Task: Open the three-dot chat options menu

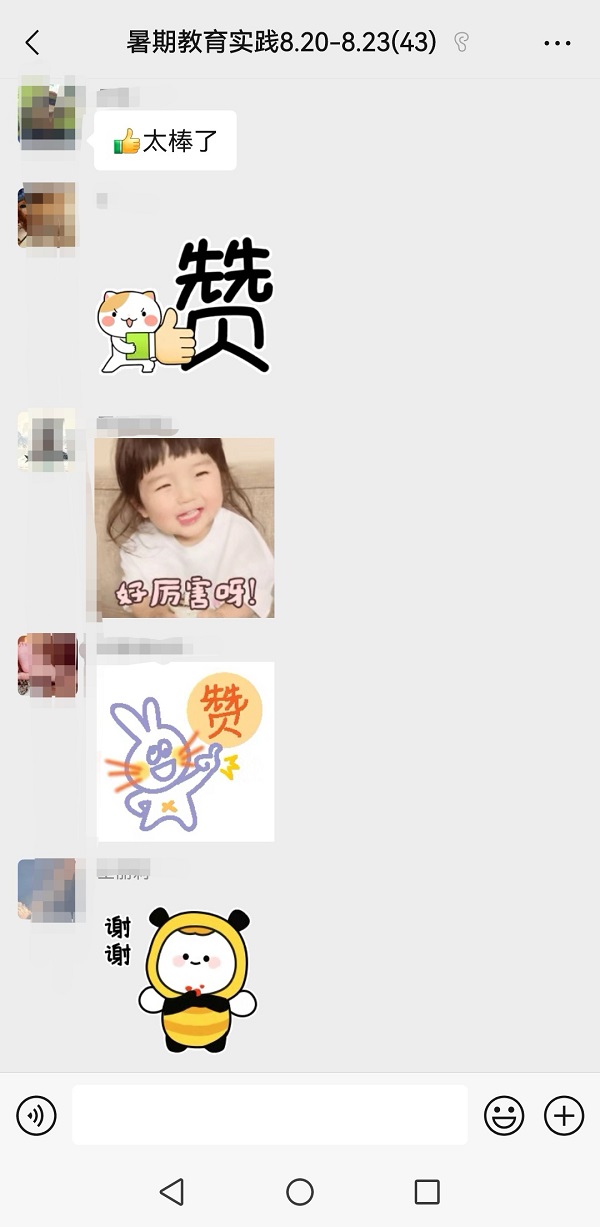Action: point(557,43)
